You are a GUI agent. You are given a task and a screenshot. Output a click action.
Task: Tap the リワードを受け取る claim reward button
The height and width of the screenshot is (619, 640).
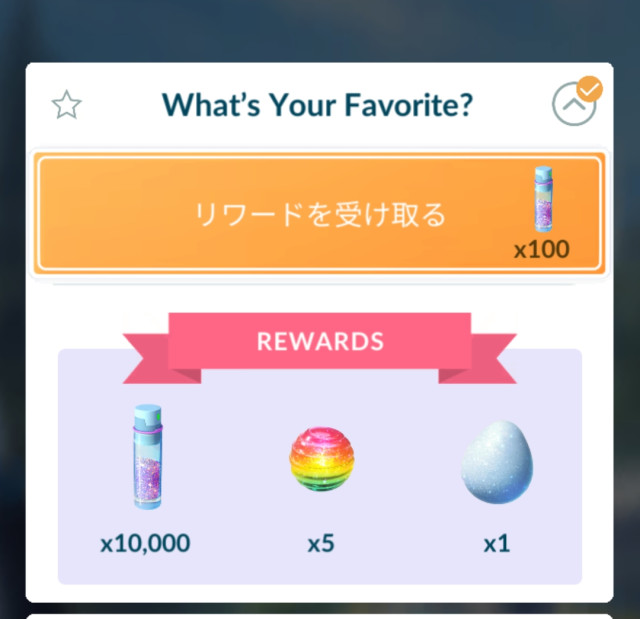pos(319,214)
